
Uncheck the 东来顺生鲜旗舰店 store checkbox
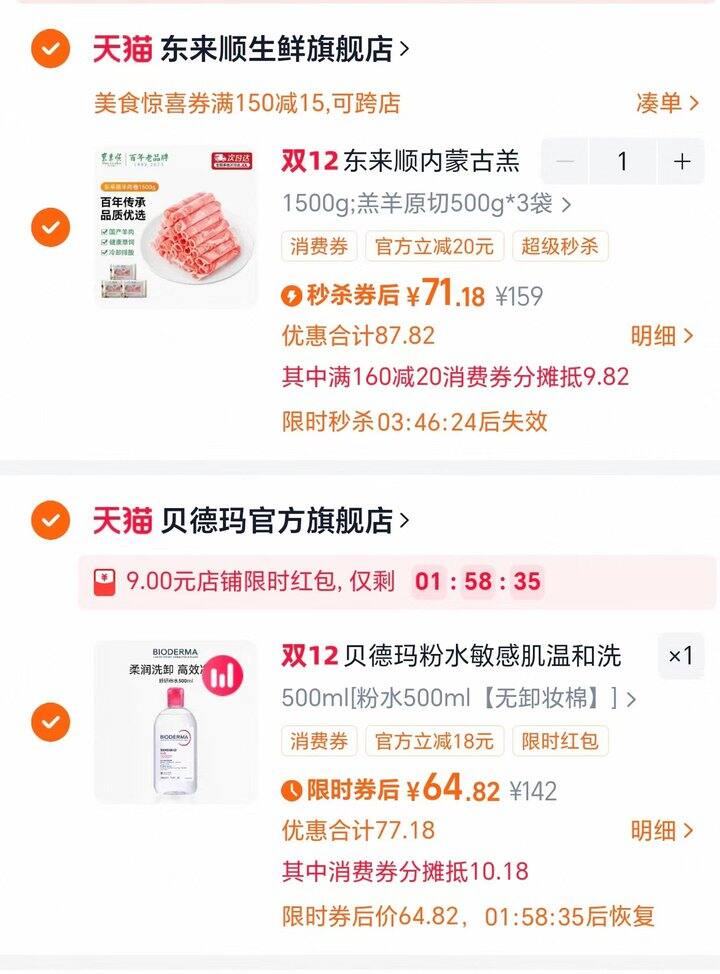(50, 48)
